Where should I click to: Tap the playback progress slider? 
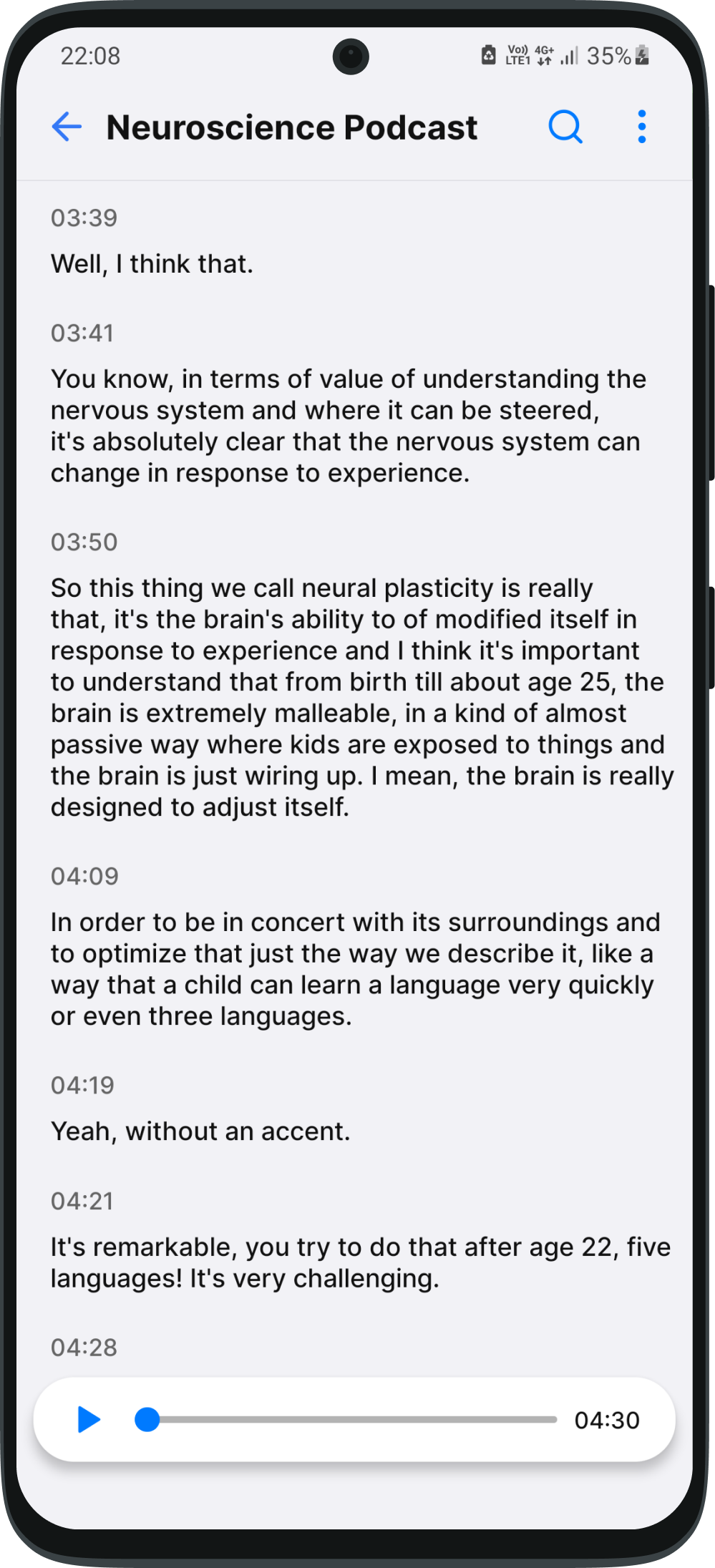(351, 1419)
